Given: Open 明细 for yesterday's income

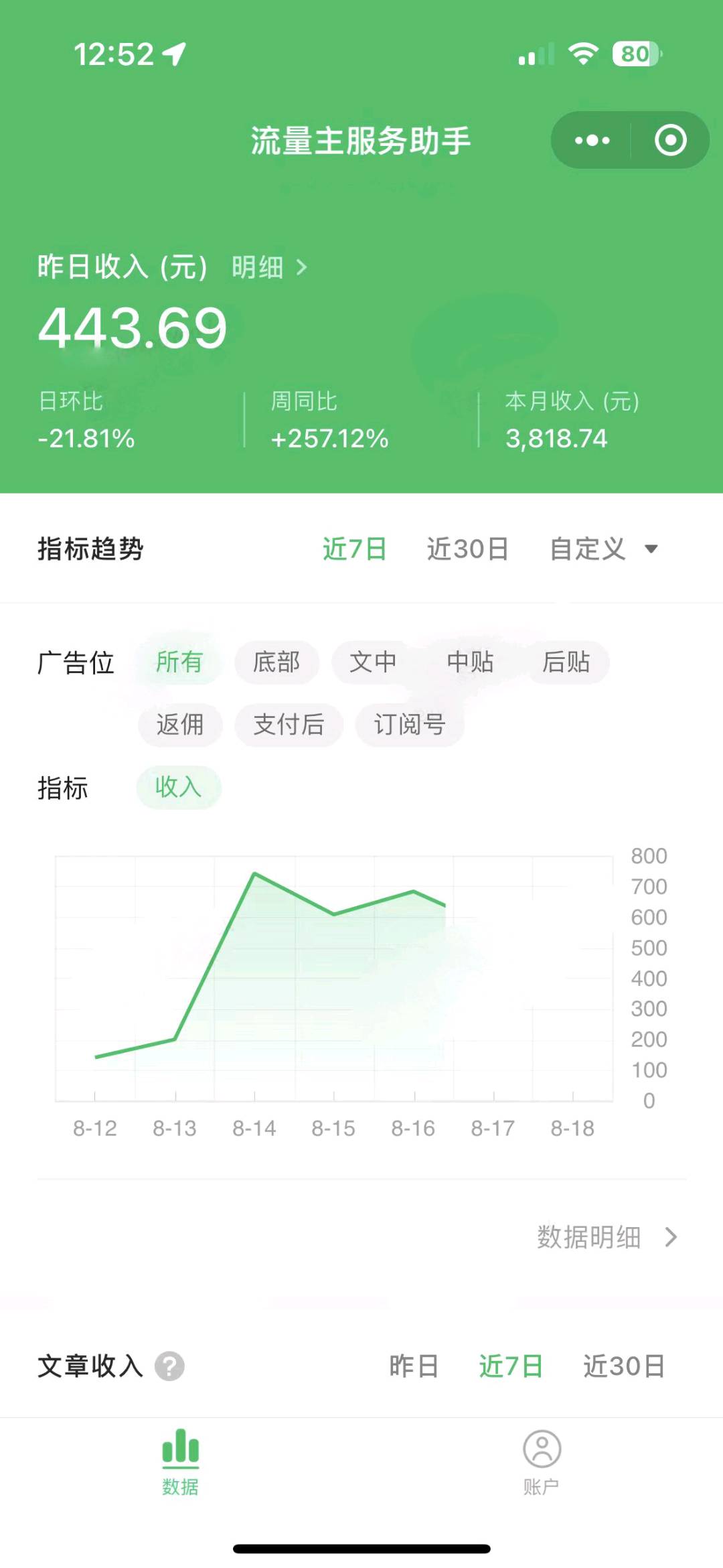Looking at the screenshot, I should coord(269,267).
